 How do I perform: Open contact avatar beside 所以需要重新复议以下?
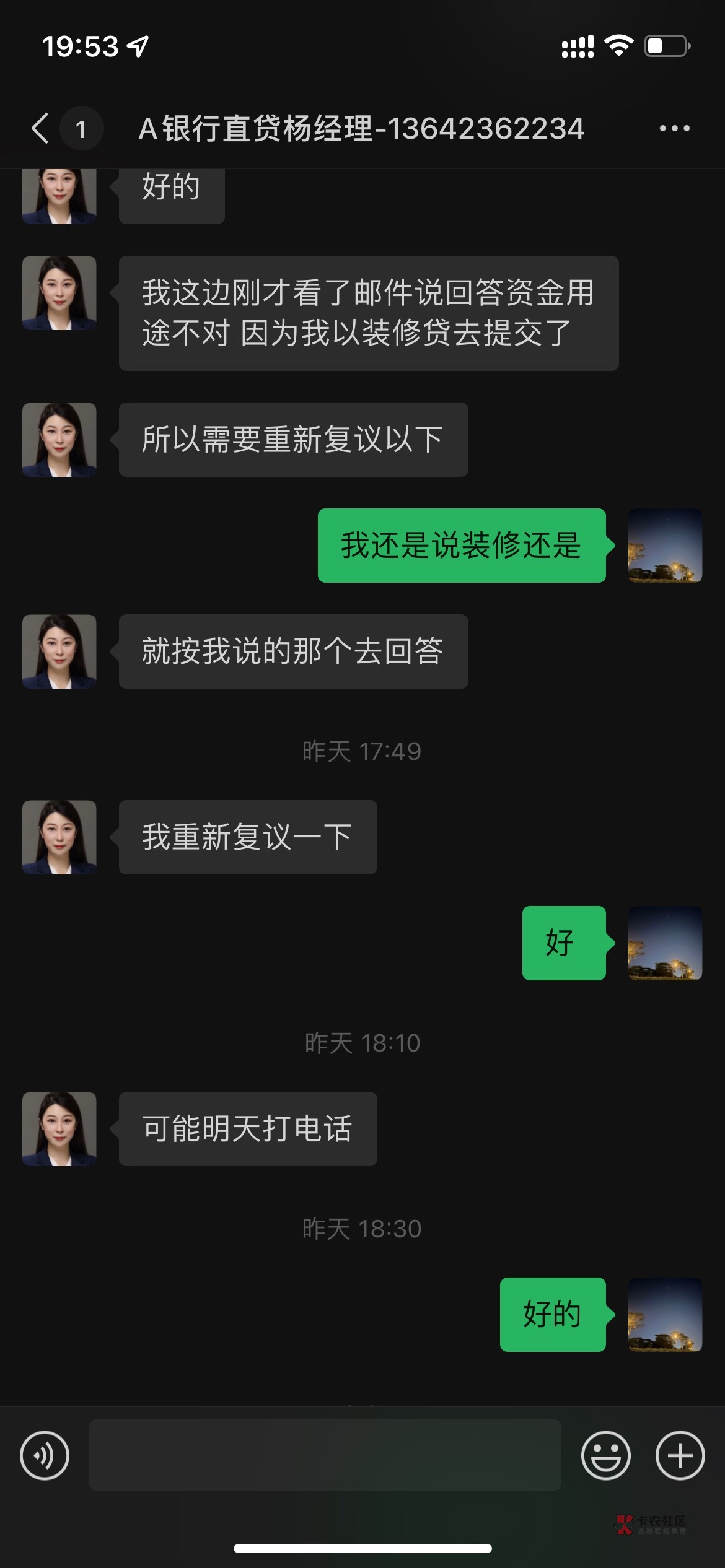point(59,440)
